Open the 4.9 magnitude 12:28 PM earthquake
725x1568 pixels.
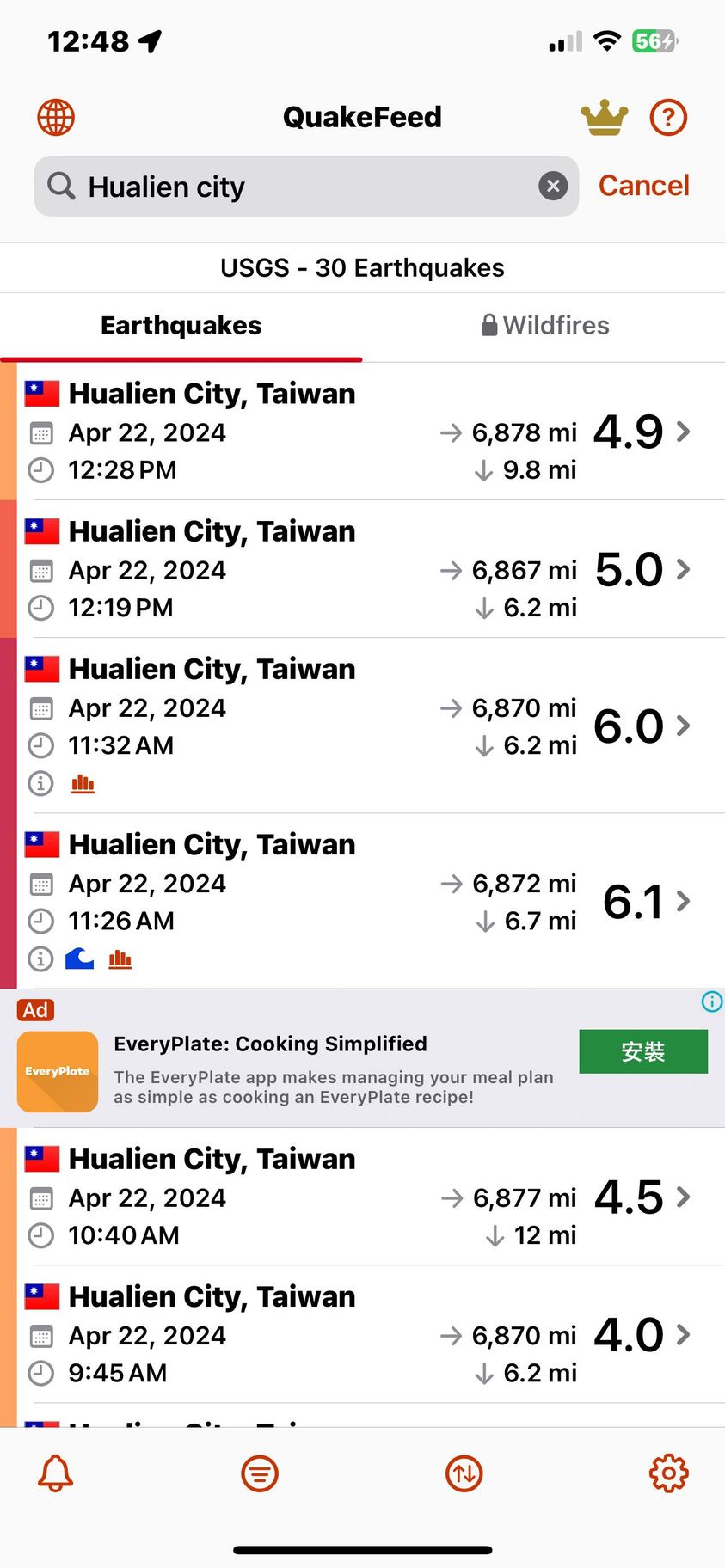click(361, 432)
